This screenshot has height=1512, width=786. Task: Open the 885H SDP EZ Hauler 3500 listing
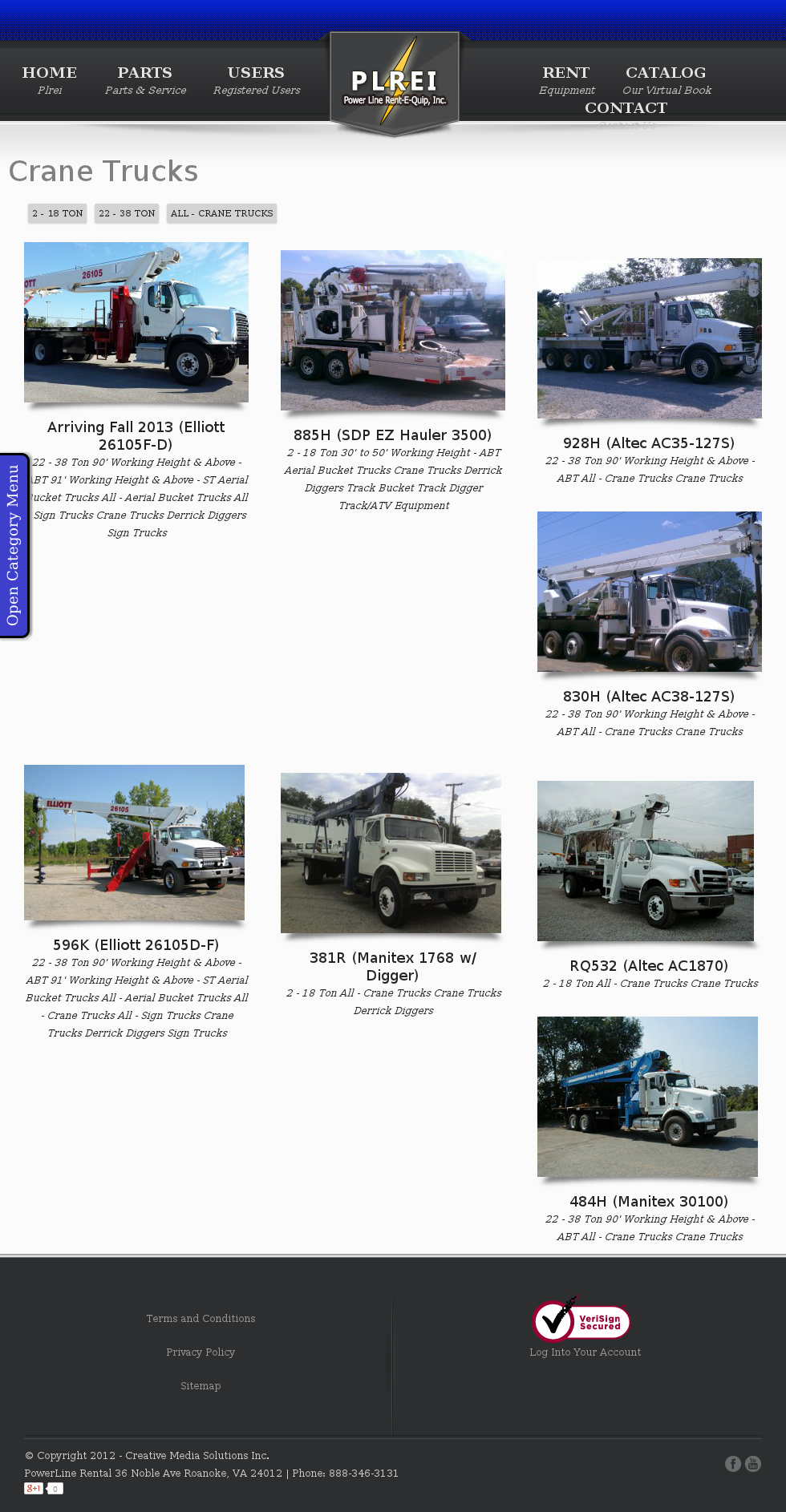[x=392, y=435]
